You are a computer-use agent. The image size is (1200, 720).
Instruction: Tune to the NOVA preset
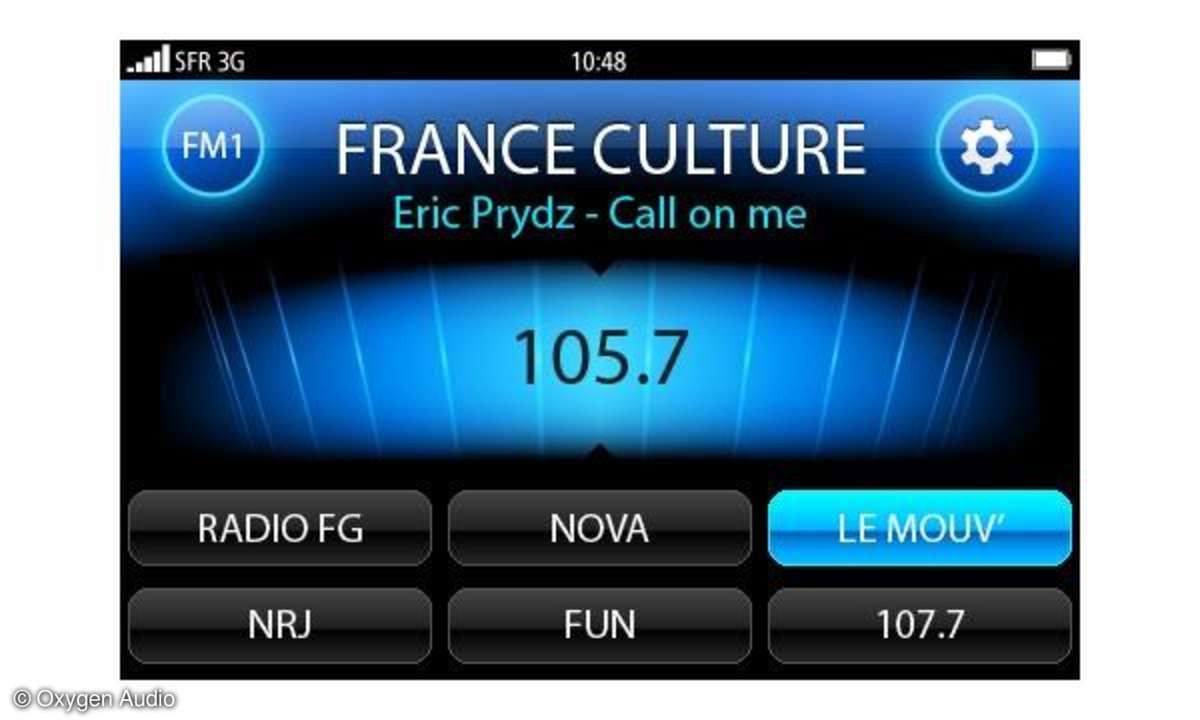pyautogui.click(x=599, y=528)
